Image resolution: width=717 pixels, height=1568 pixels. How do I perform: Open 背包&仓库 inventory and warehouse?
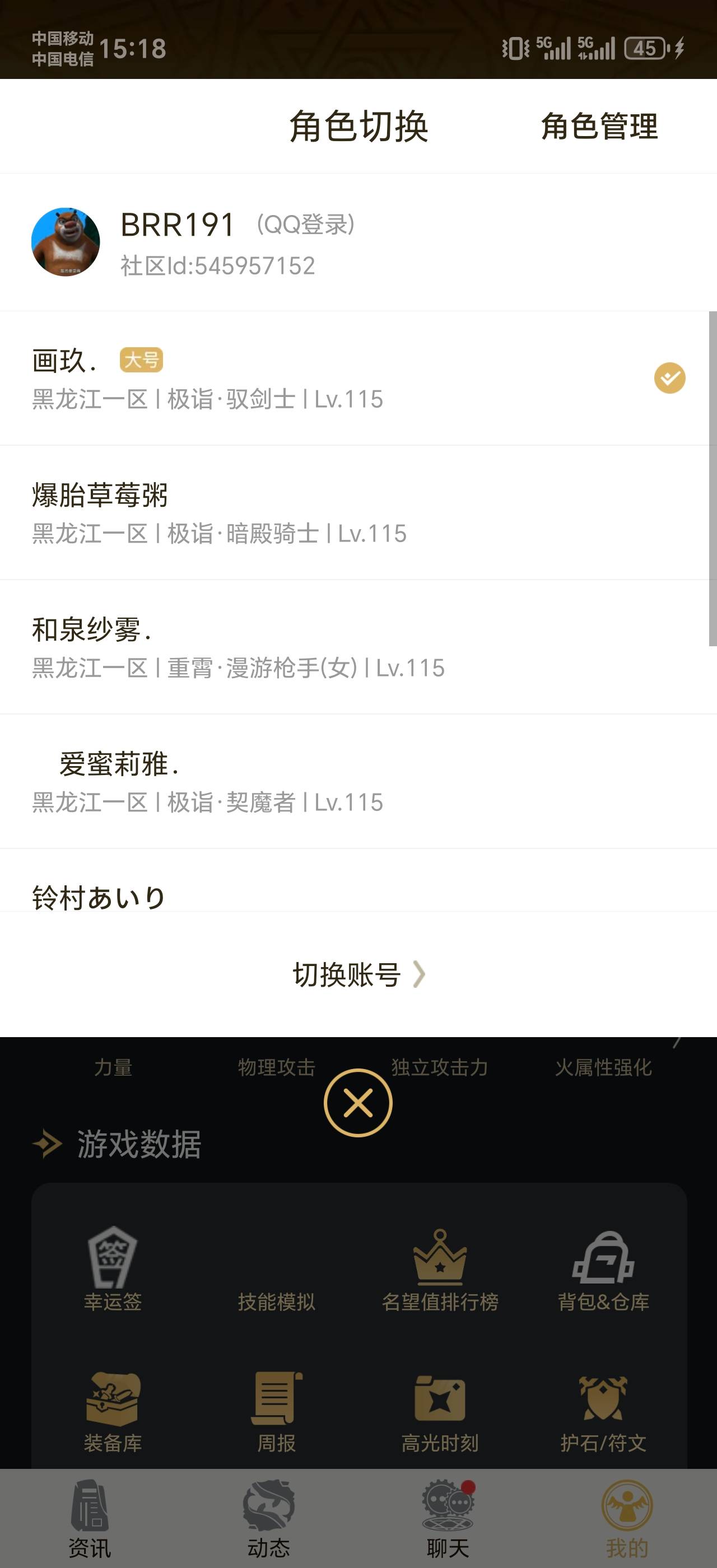pyautogui.click(x=604, y=1272)
